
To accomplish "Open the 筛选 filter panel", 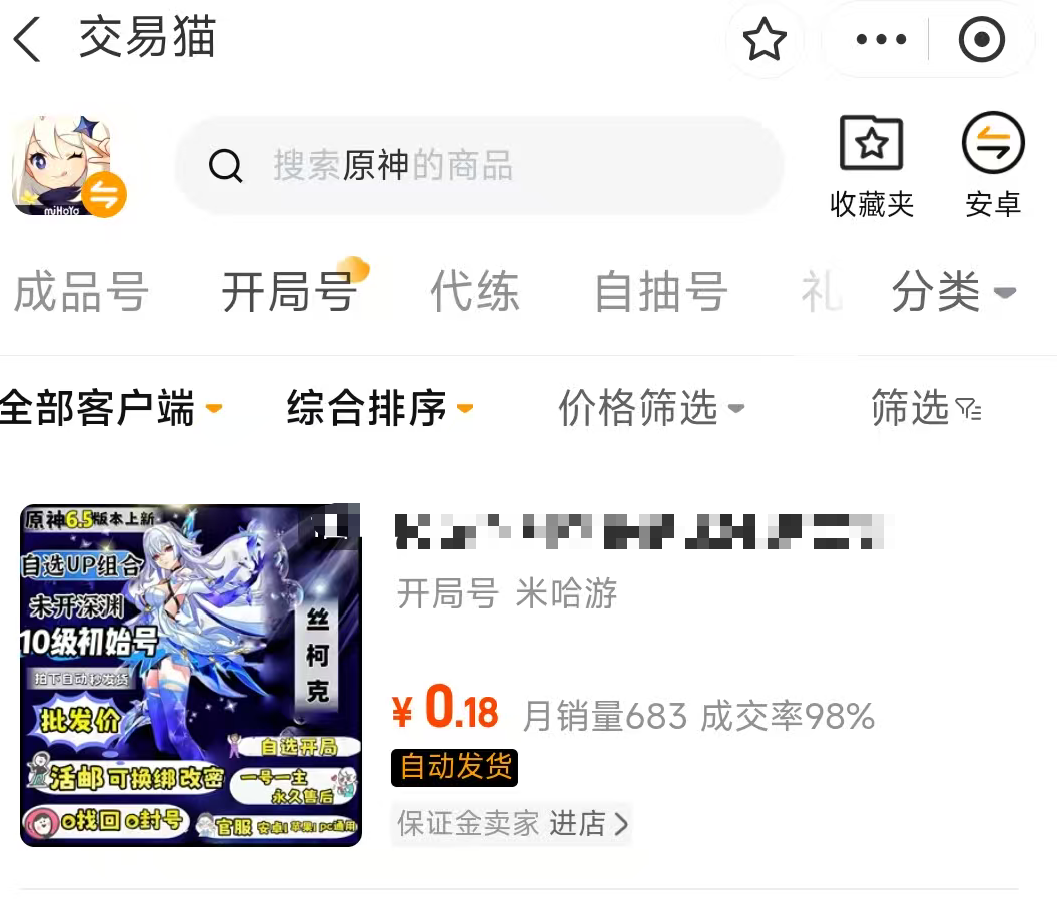I will point(925,408).
